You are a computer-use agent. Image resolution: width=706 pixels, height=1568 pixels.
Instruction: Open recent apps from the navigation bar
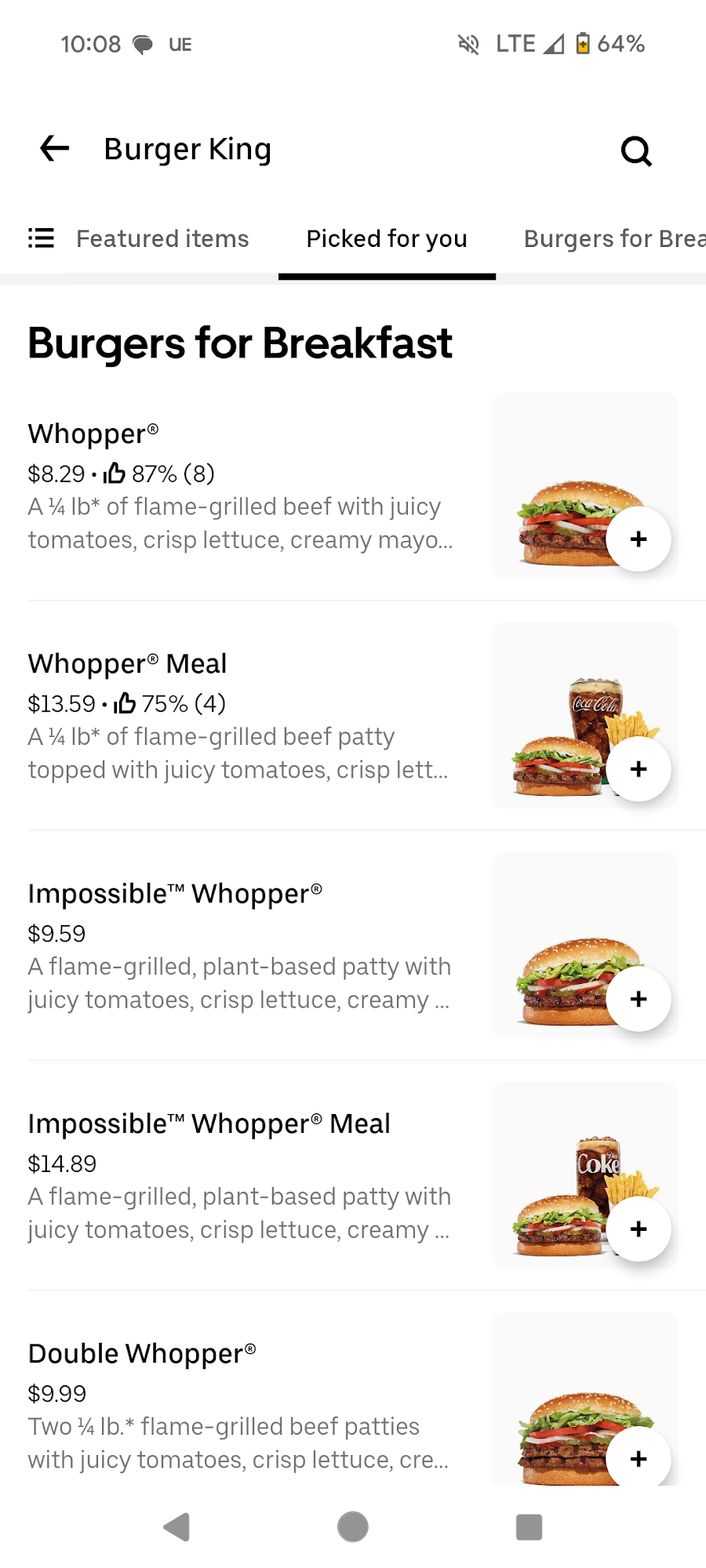[529, 1526]
